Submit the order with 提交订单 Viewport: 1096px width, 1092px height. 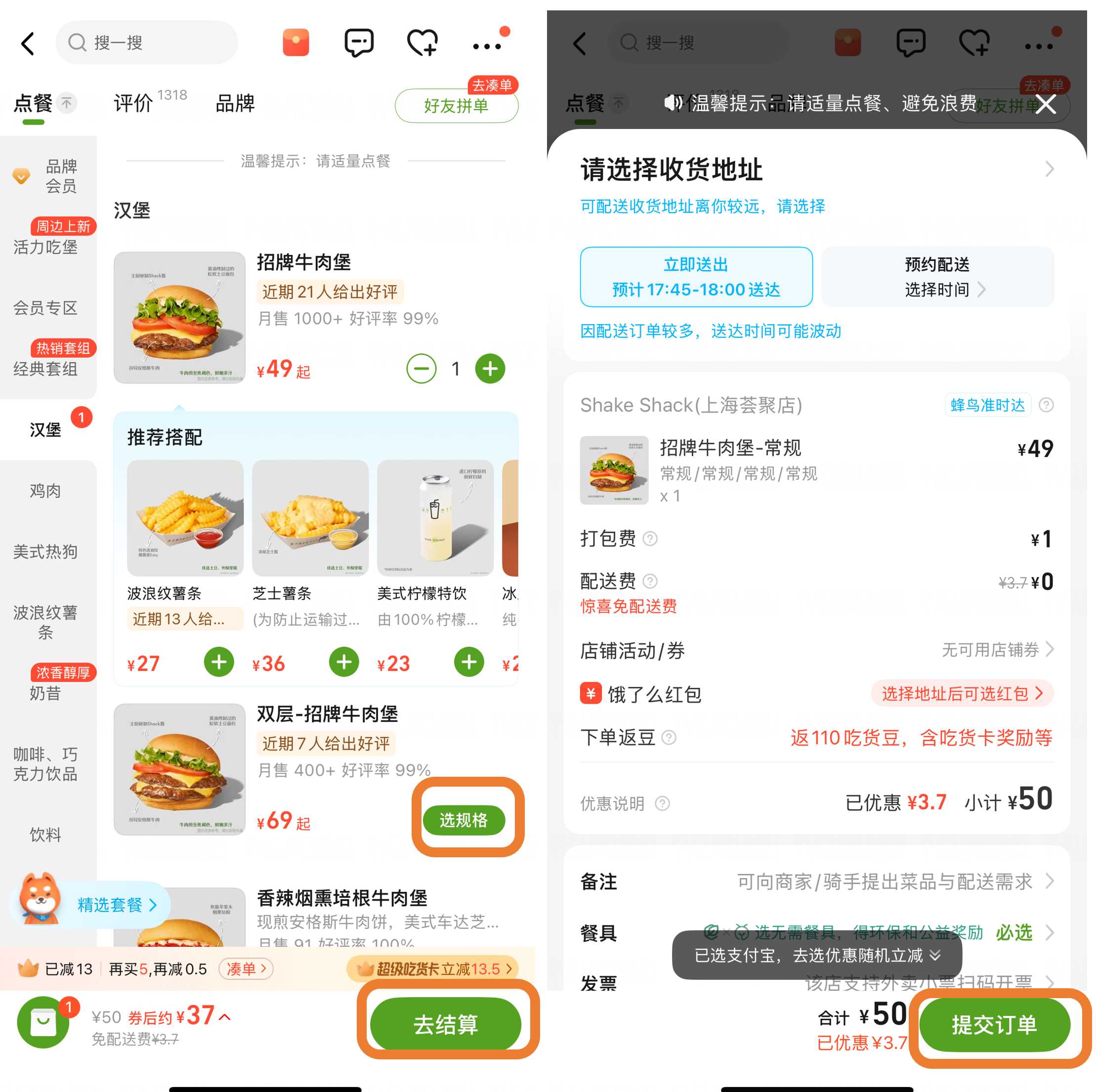tap(995, 1024)
